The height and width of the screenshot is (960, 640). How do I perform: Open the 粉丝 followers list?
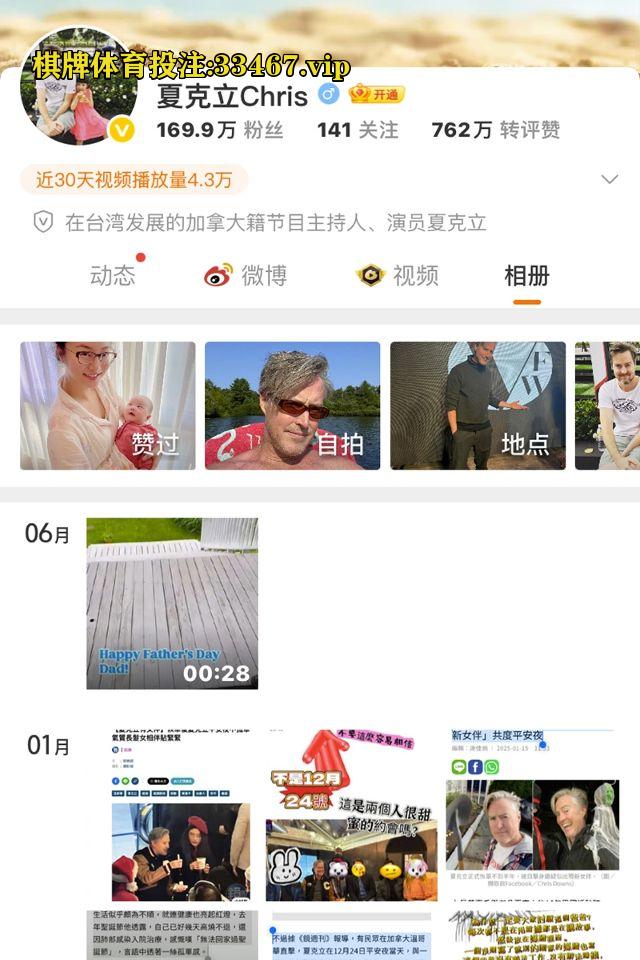click(220, 130)
